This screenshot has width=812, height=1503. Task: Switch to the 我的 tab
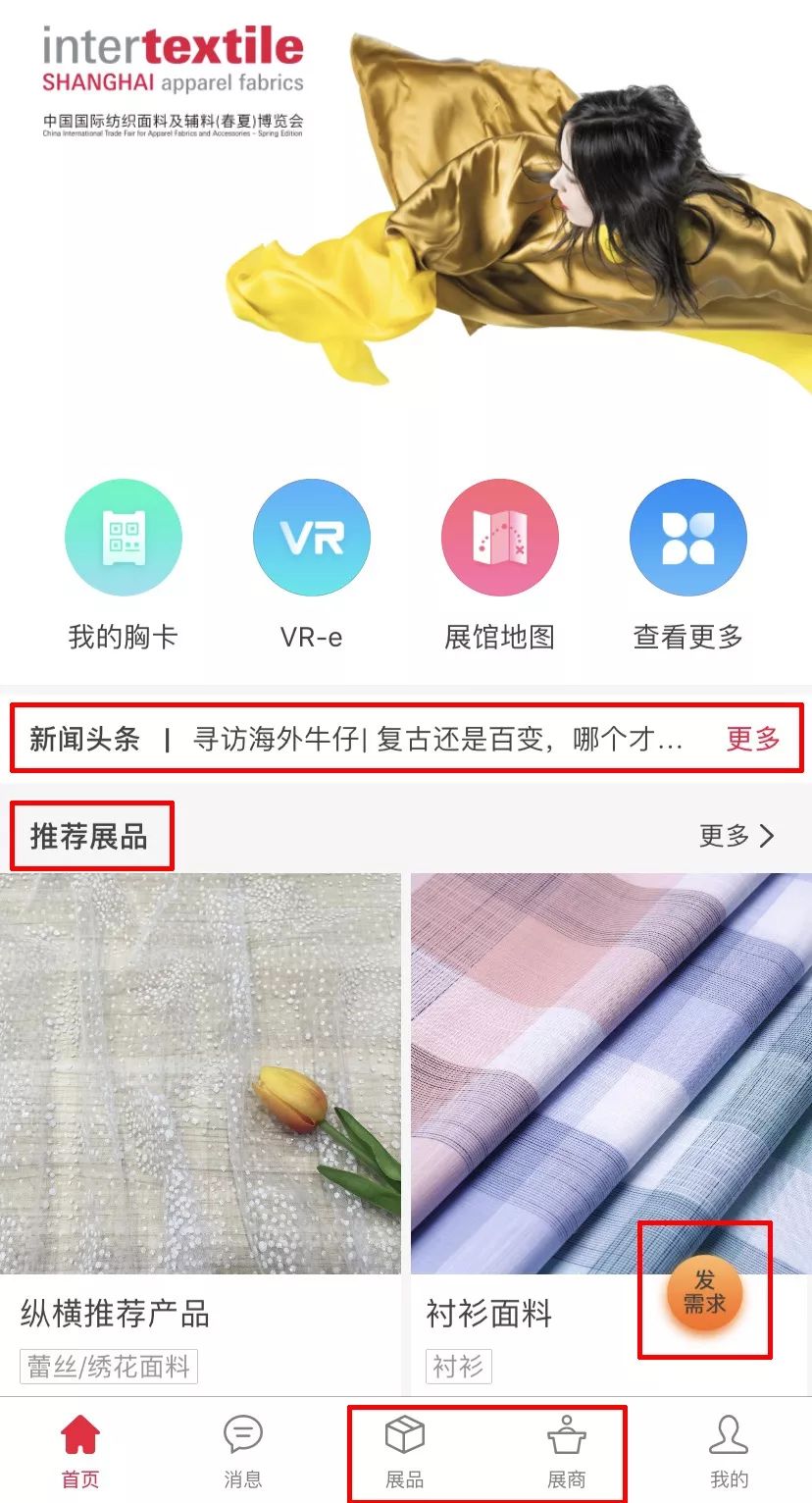coord(729,1452)
